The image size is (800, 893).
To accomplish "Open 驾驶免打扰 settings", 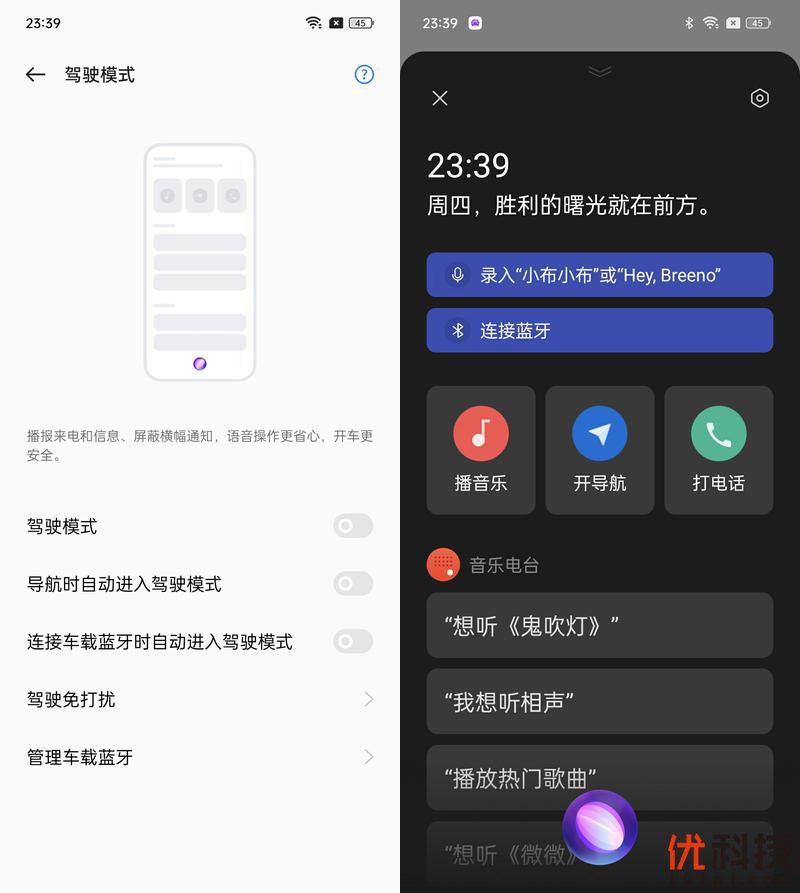I will [200, 699].
